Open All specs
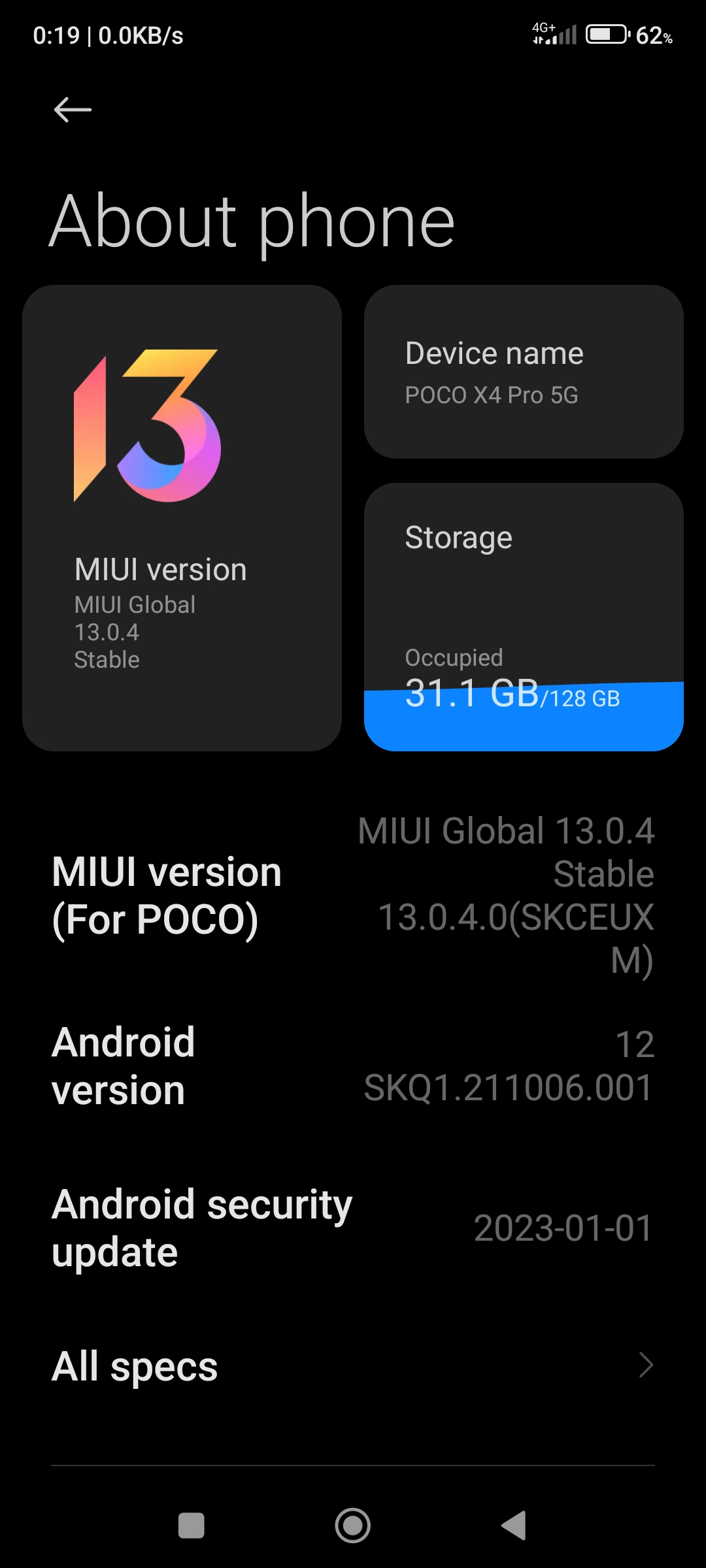 point(353,1366)
